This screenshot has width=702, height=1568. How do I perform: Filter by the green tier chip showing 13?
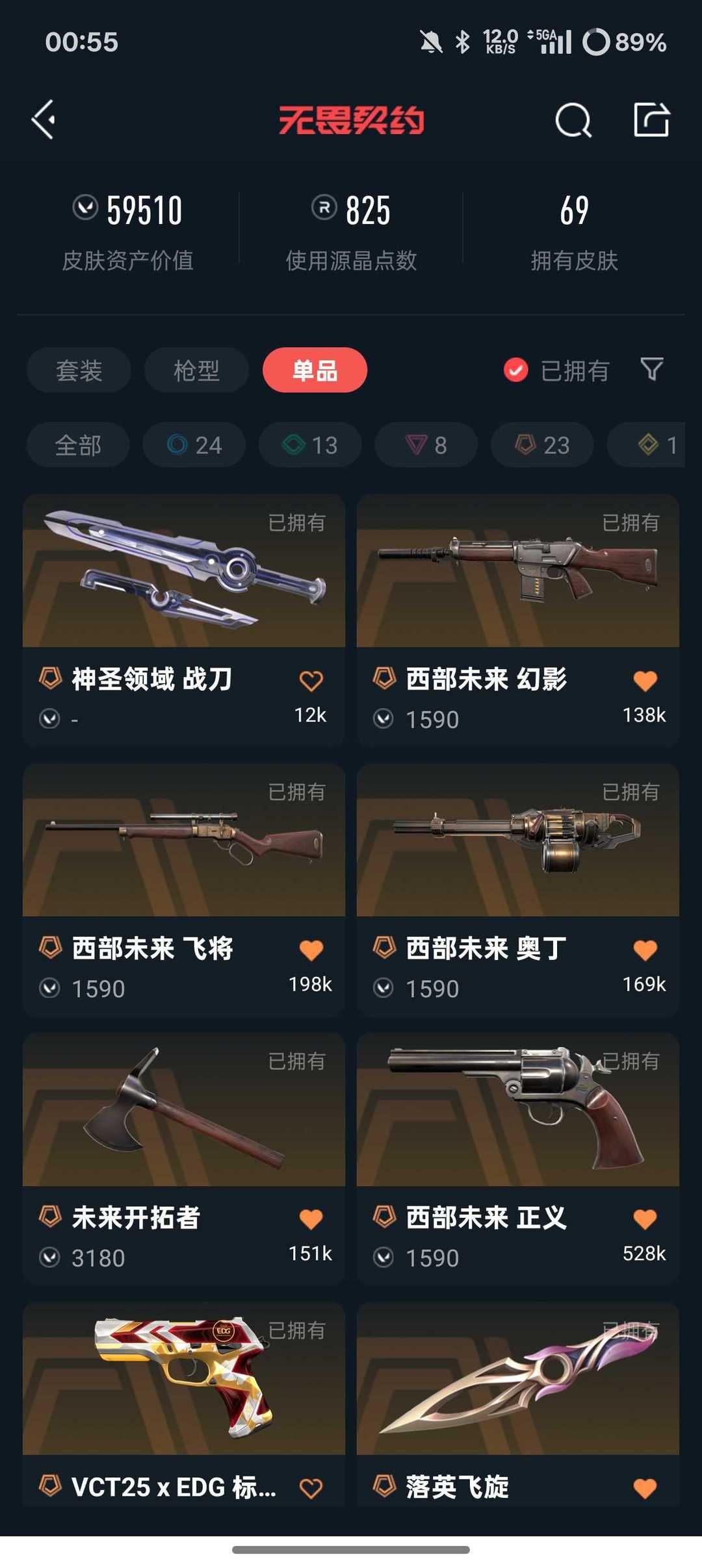[310, 445]
